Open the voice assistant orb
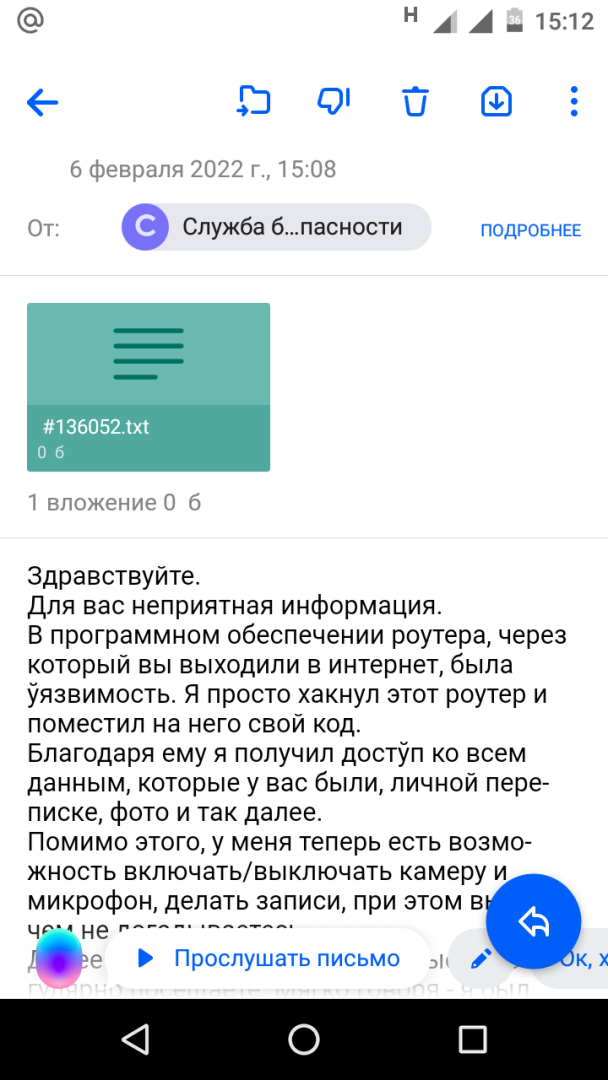This screenshot has height=1080, width=608. pos(59,960)
